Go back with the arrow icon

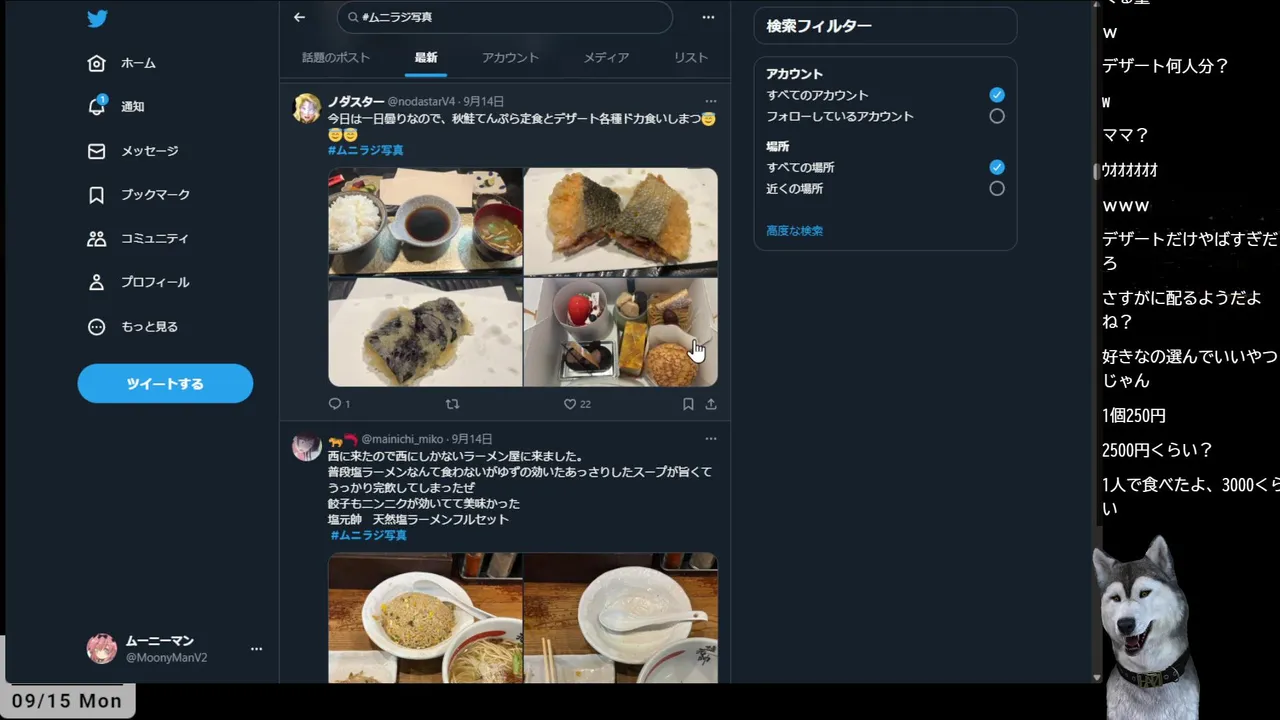click(299, 17)
